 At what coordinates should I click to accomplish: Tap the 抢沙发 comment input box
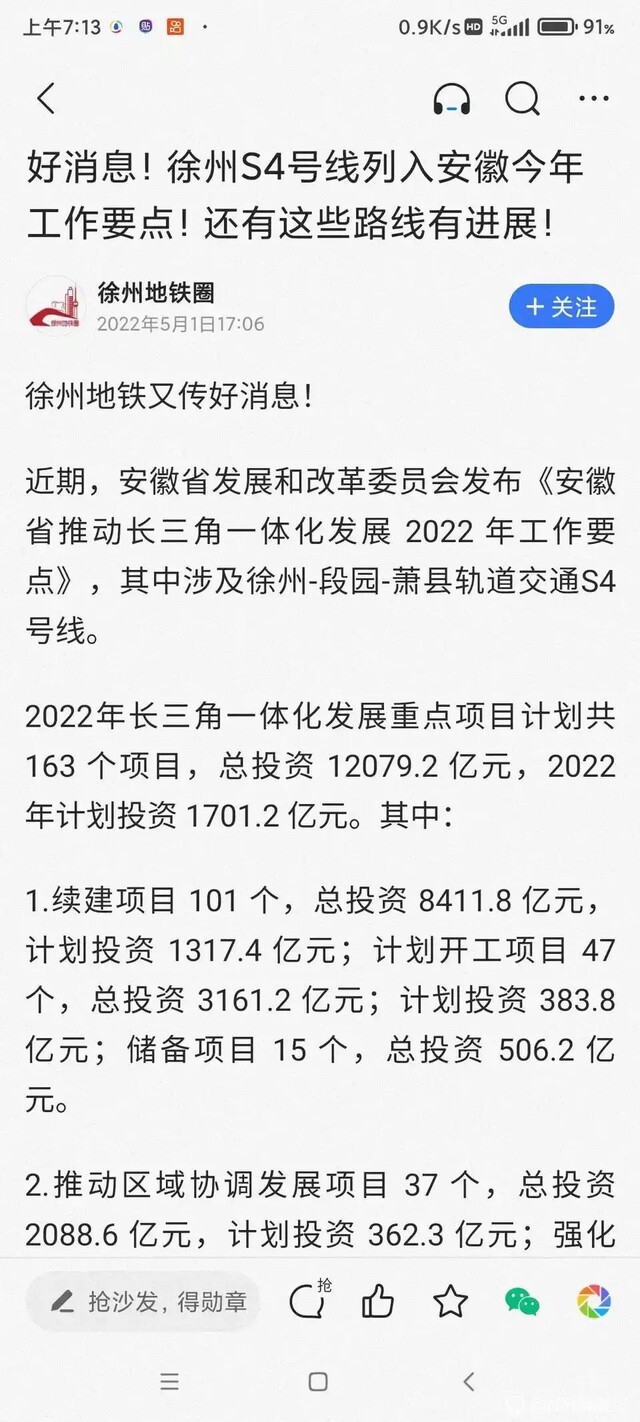(143, 1301)
